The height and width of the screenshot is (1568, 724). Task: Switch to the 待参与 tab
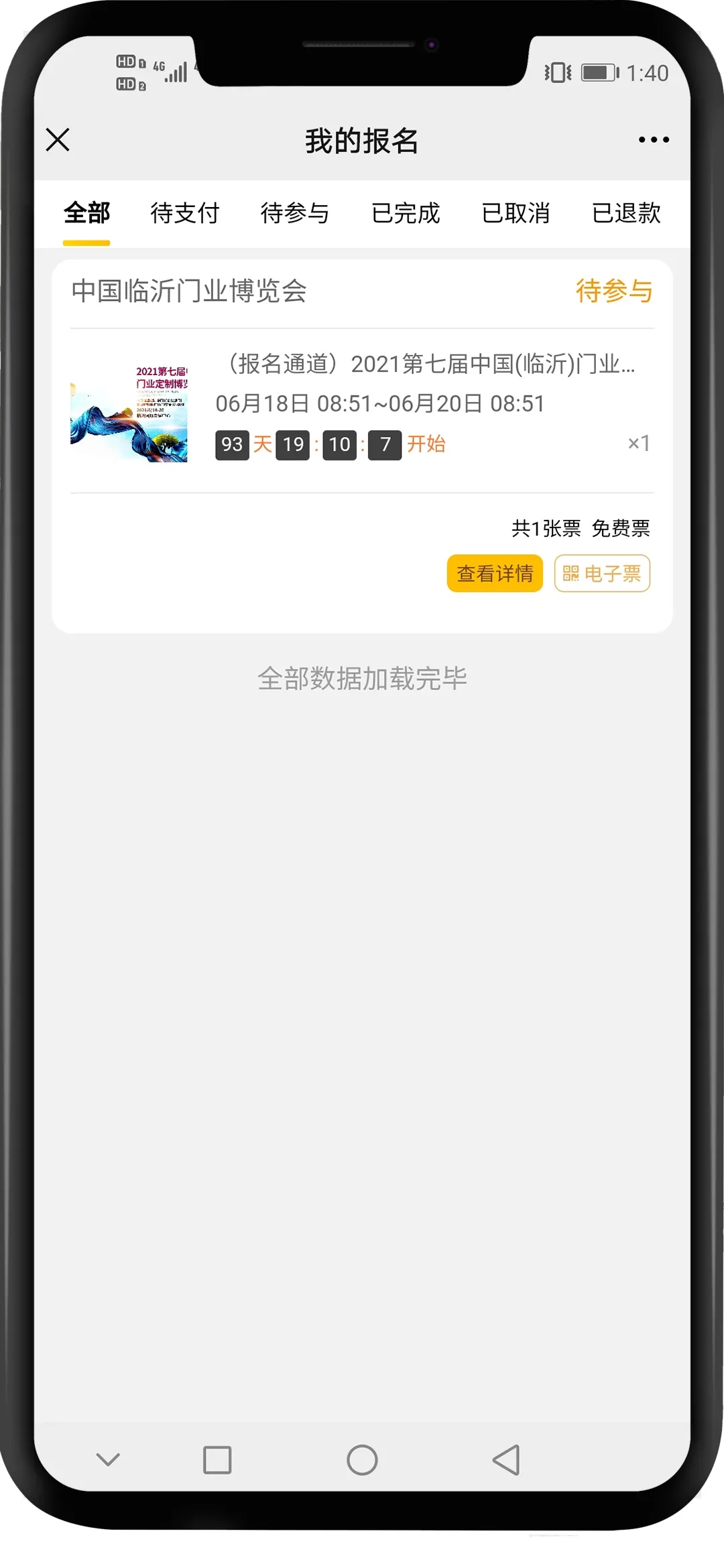(x=295, y=214)
